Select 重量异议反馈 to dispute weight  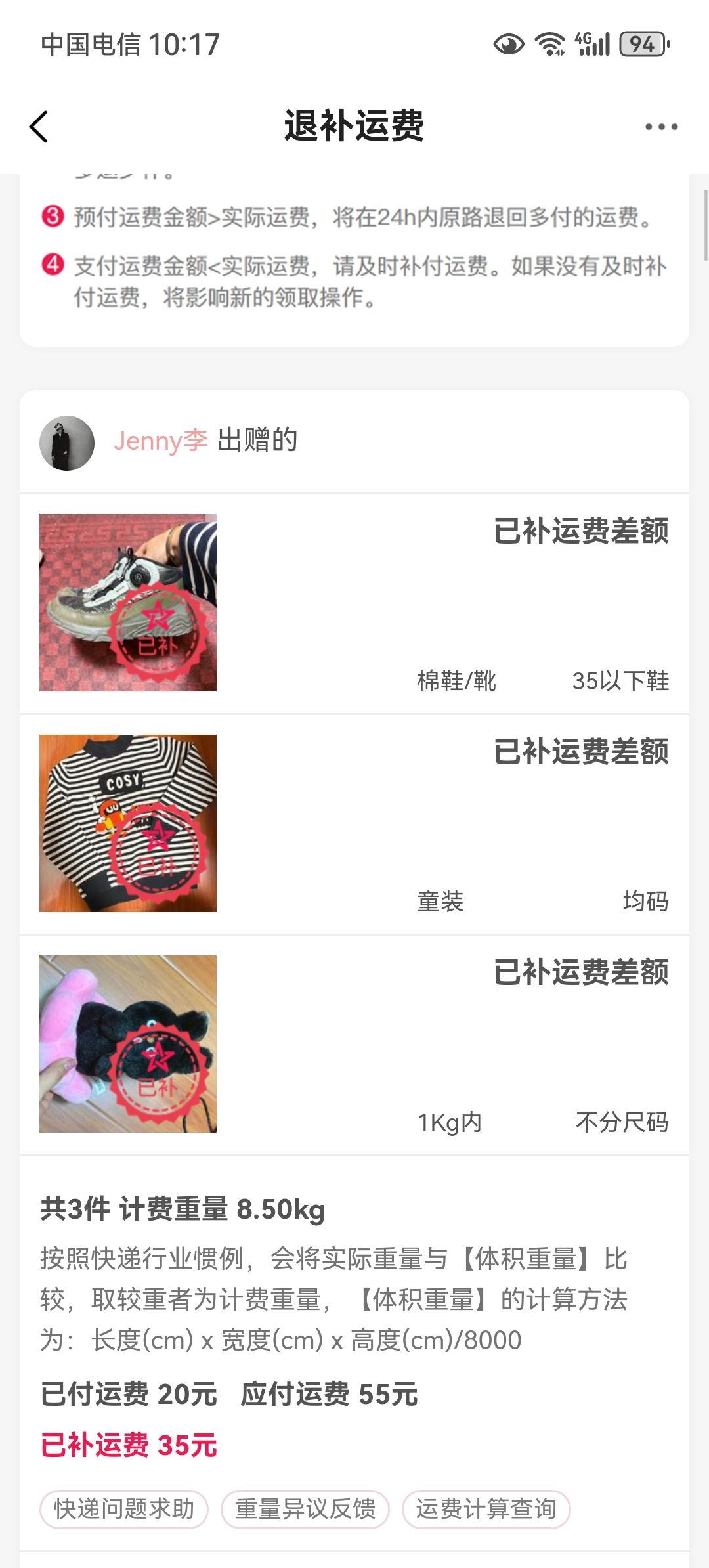click(305, 1509)
